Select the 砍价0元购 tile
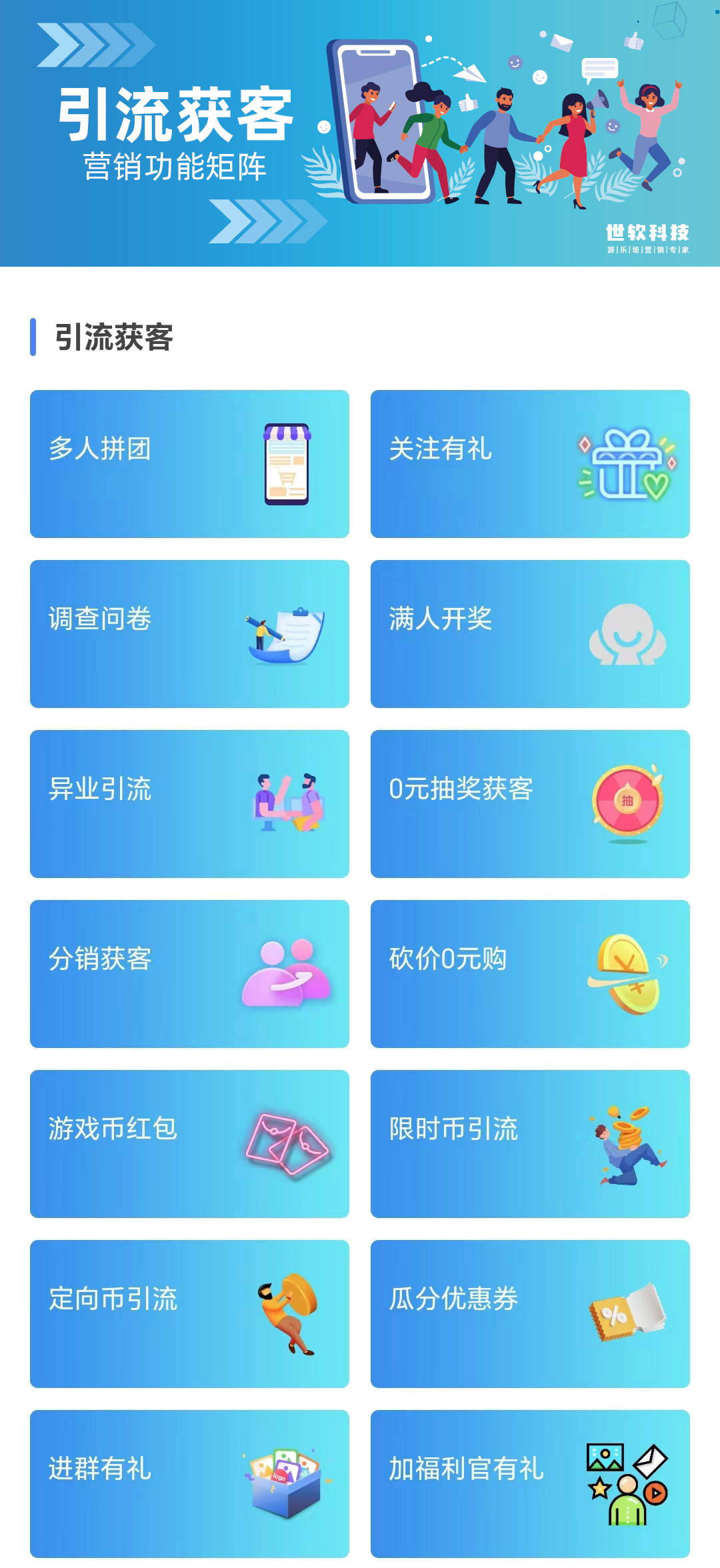This screenshot has height=1568, width=720. [530, 973]
